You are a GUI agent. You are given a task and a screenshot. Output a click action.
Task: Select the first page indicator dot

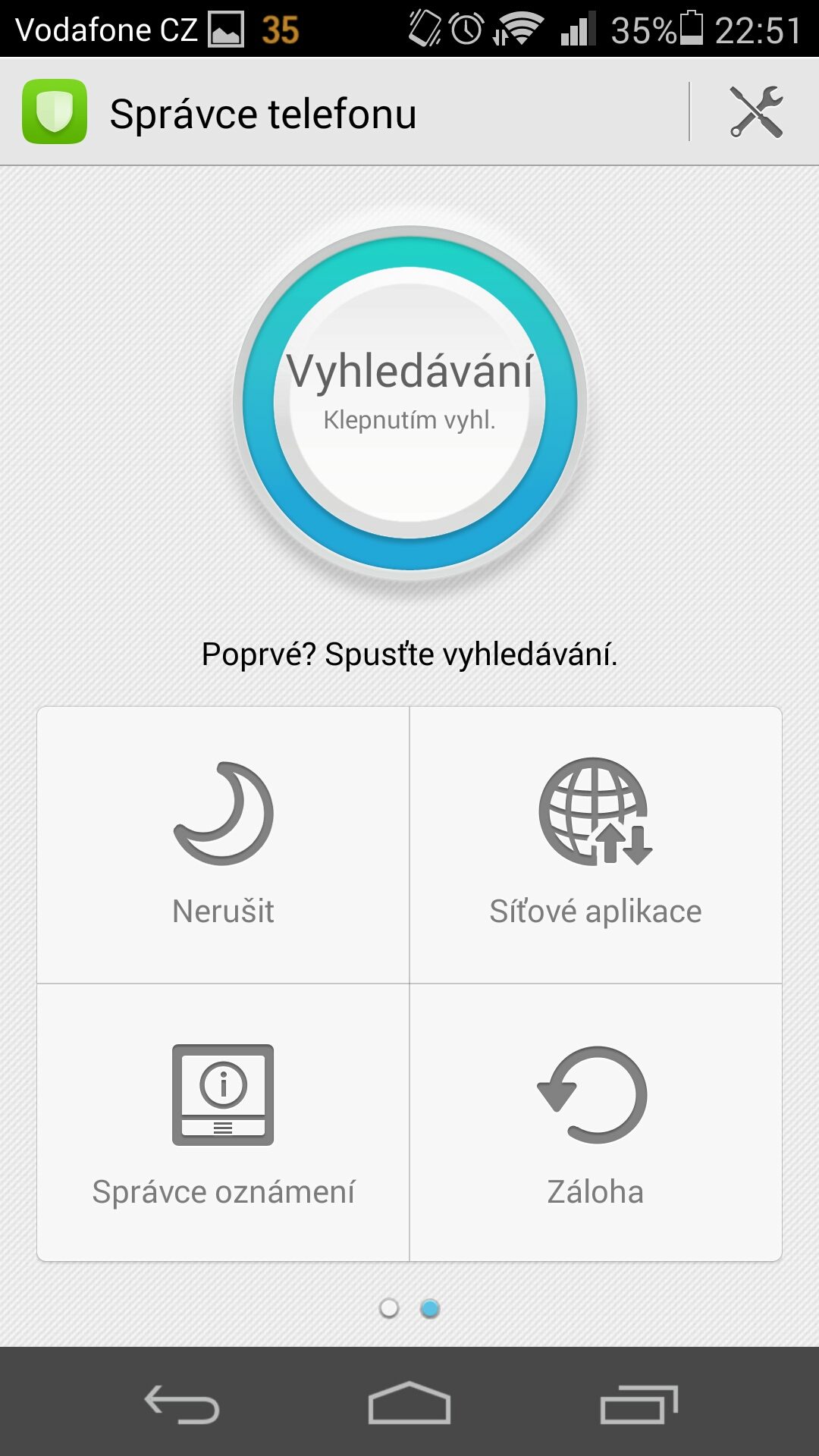coord(389,1308)
